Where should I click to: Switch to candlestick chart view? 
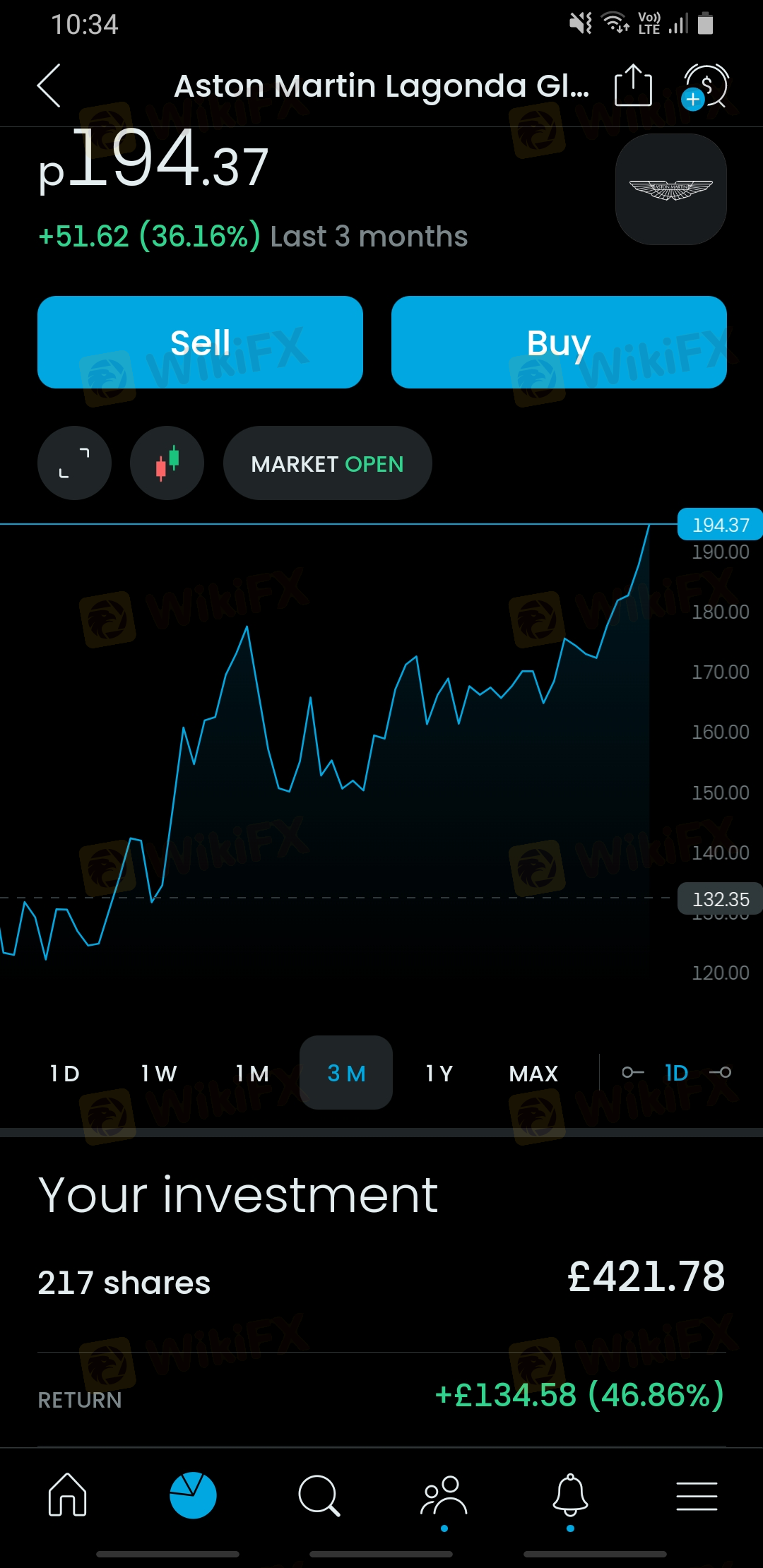coord(167,463)
